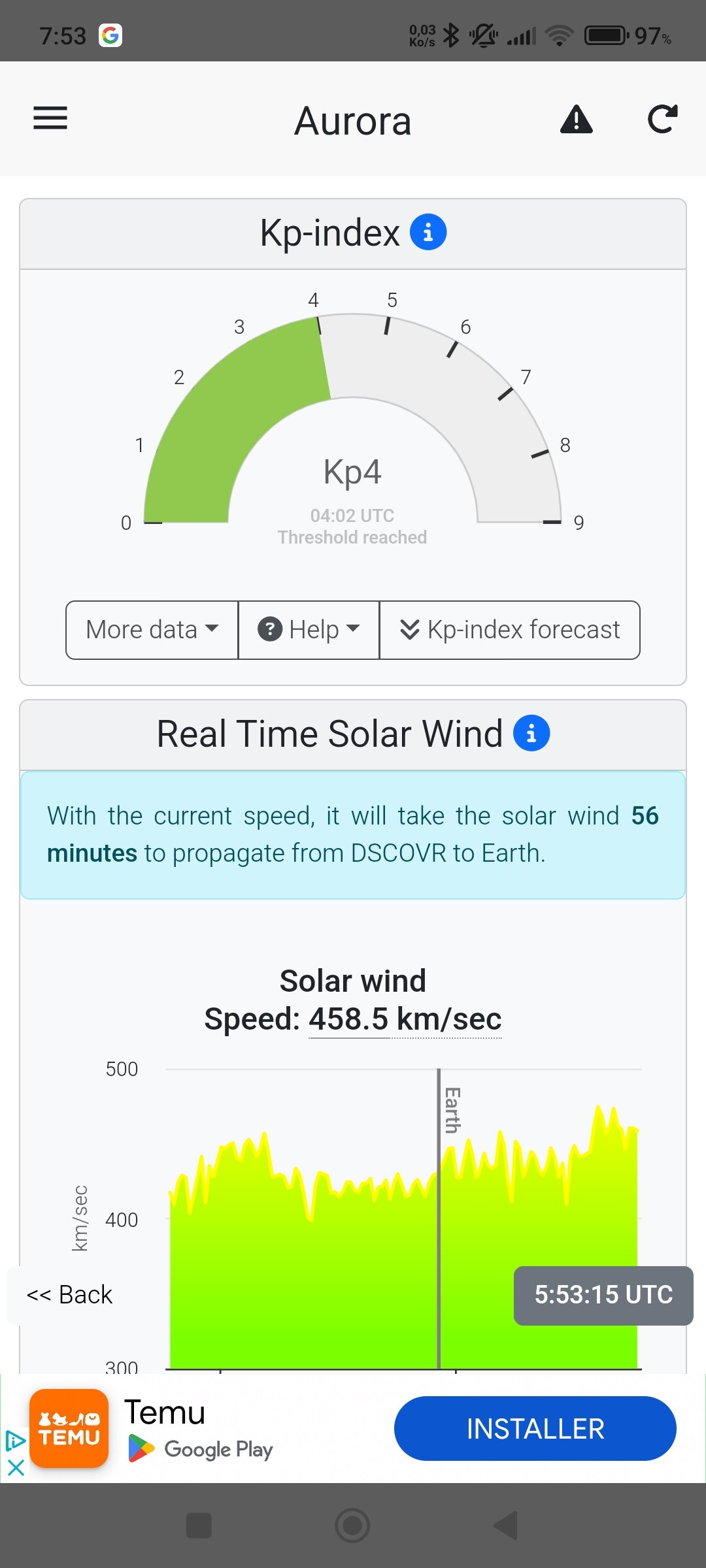
Task: Go back with the << Back button
Action: [x=70, y=1294]
